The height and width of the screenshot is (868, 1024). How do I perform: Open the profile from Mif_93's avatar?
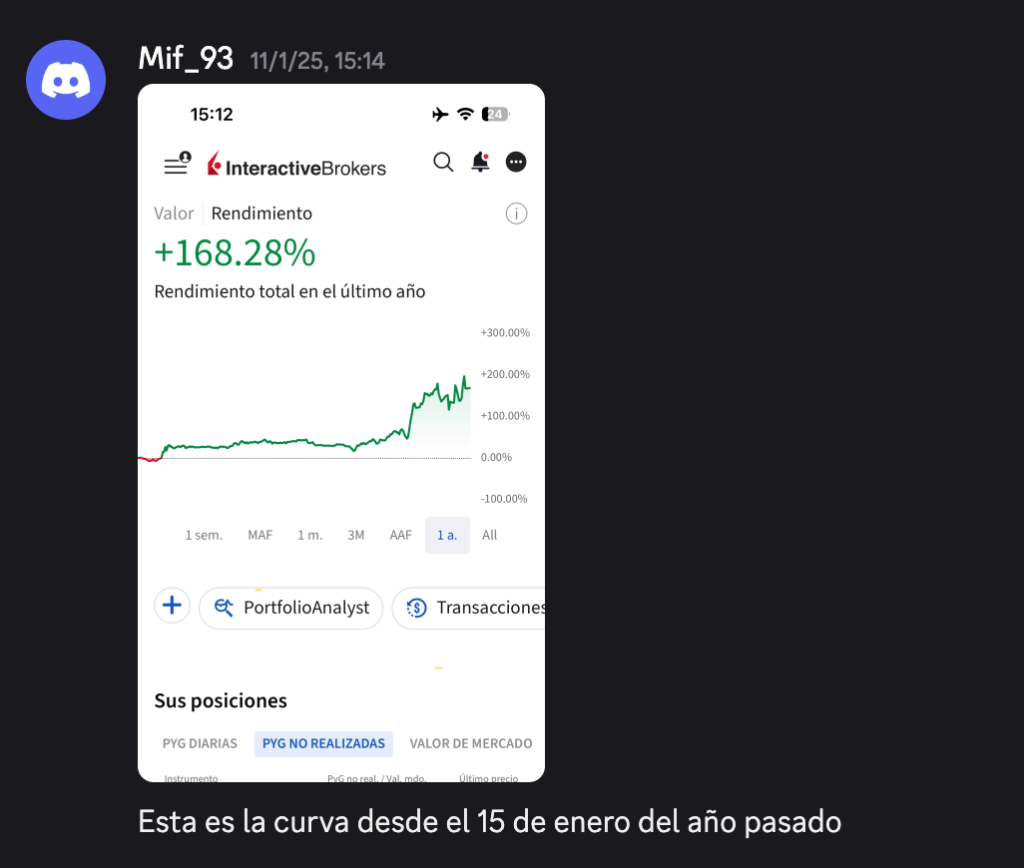point(66,80)
